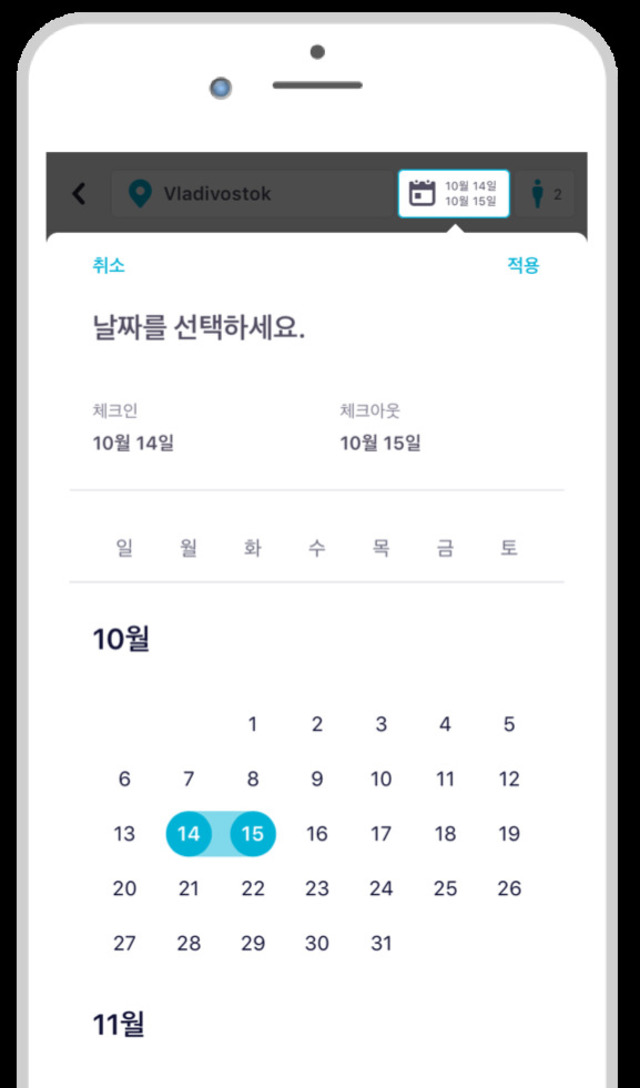Choose October 9 in the calendar
The image size is (640, 1088).
317,779
